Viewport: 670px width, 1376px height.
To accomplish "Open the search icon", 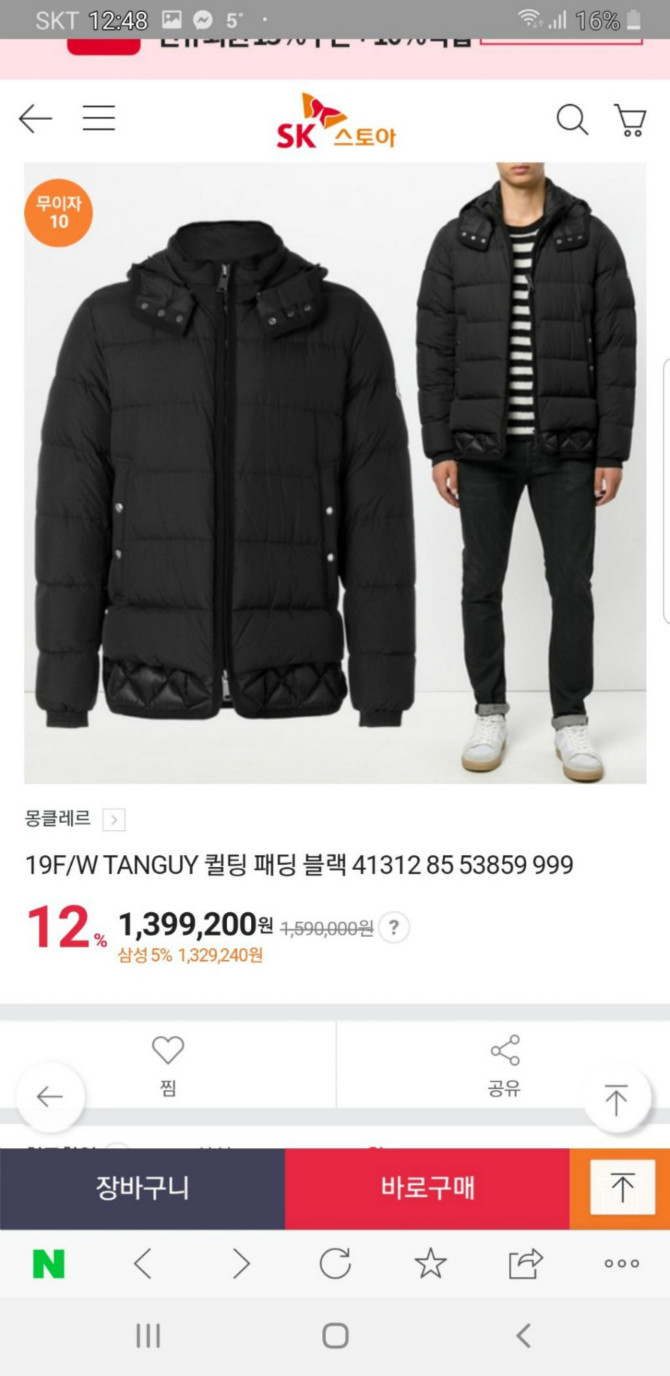I will tap(572, 120).
